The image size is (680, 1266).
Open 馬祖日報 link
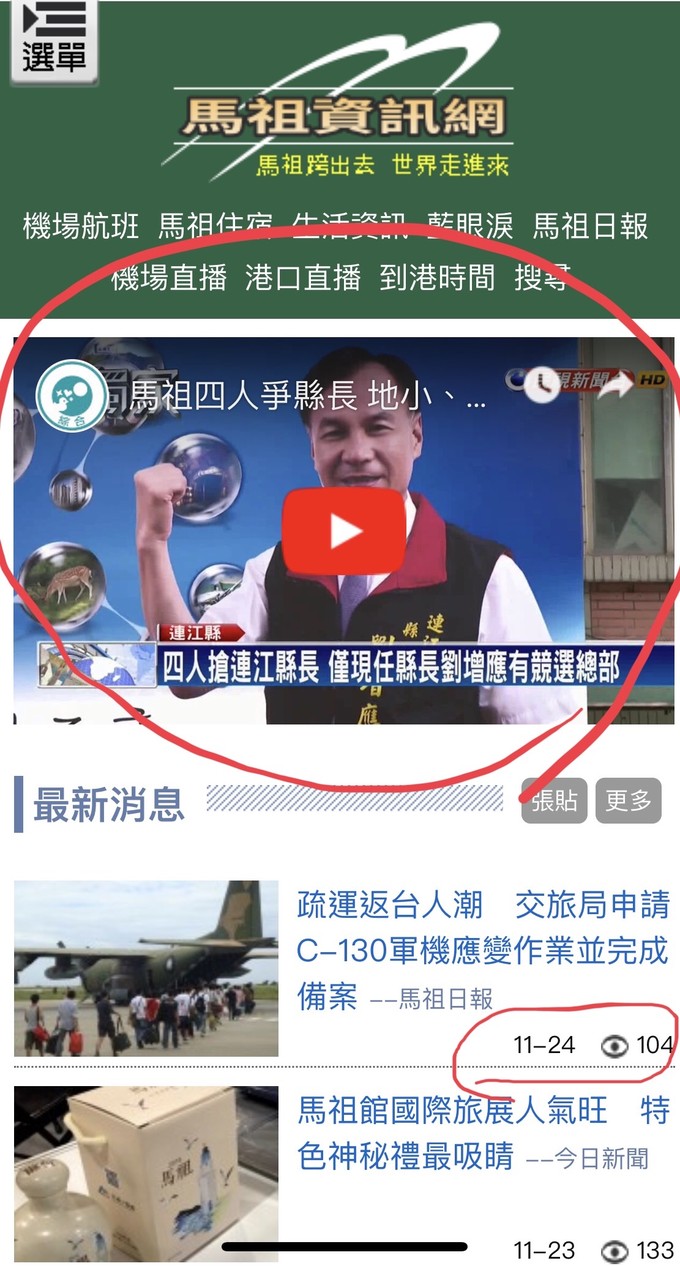(x=590, y=226)
